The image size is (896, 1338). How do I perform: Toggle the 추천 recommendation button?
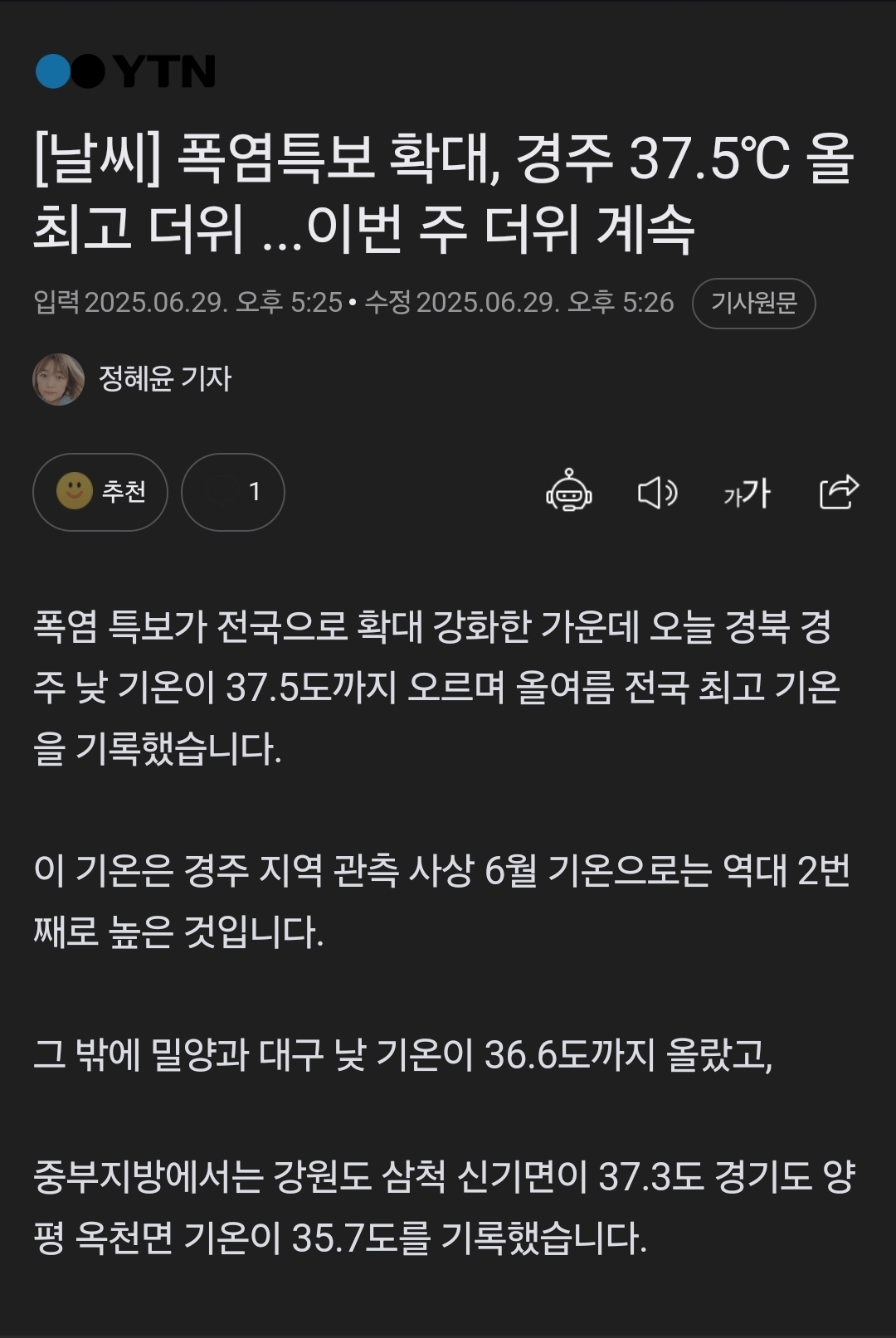tap(100, 492)
